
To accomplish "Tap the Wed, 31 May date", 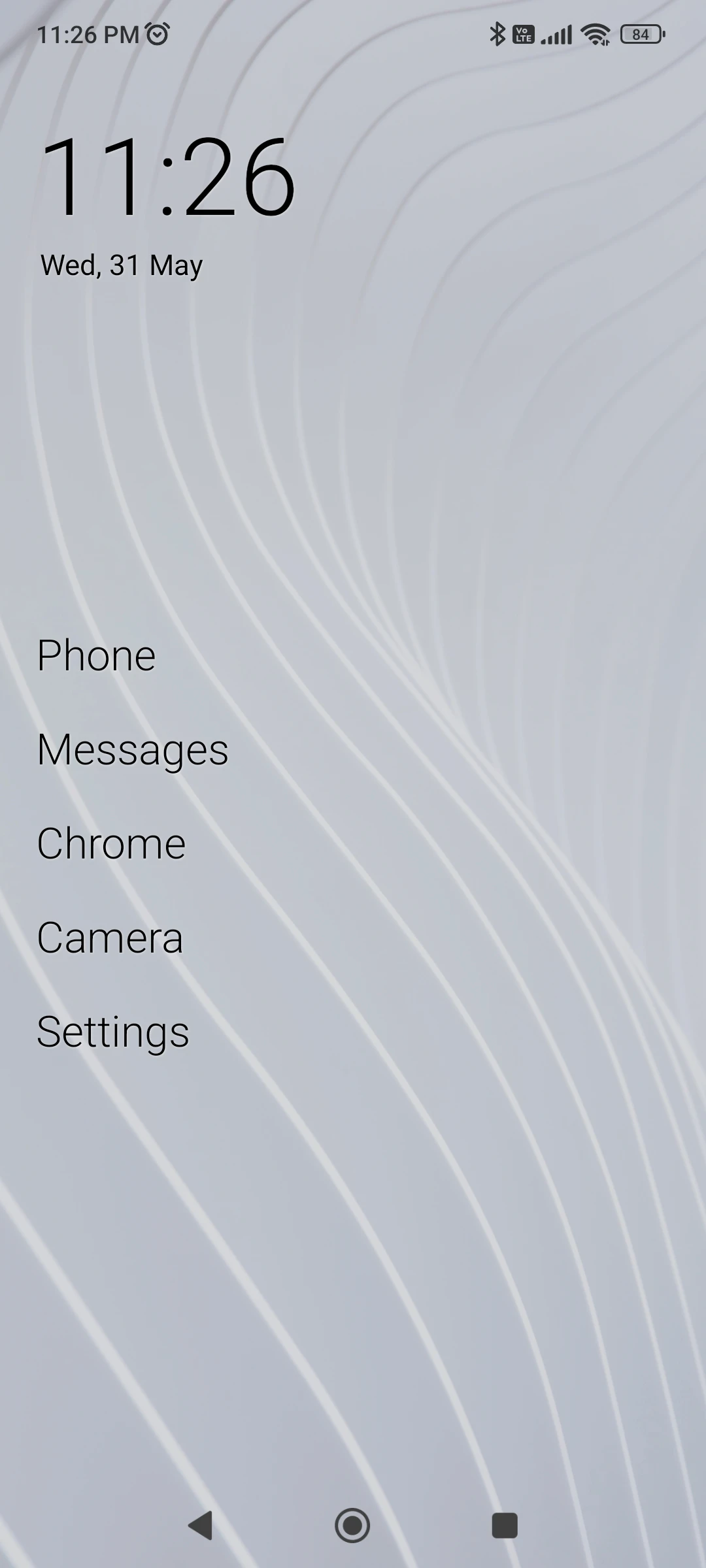I will pyautogui.click(x=122, y=265).
